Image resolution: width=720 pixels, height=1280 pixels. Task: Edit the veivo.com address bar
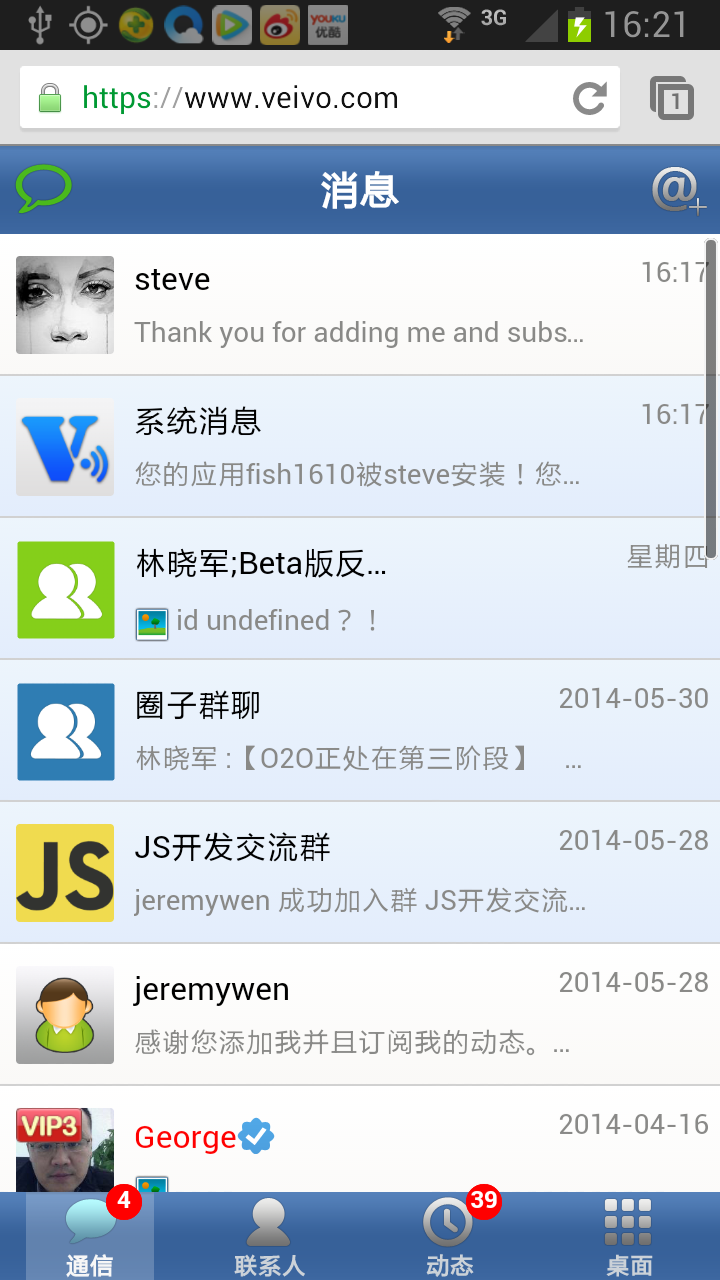pos(300,98)
